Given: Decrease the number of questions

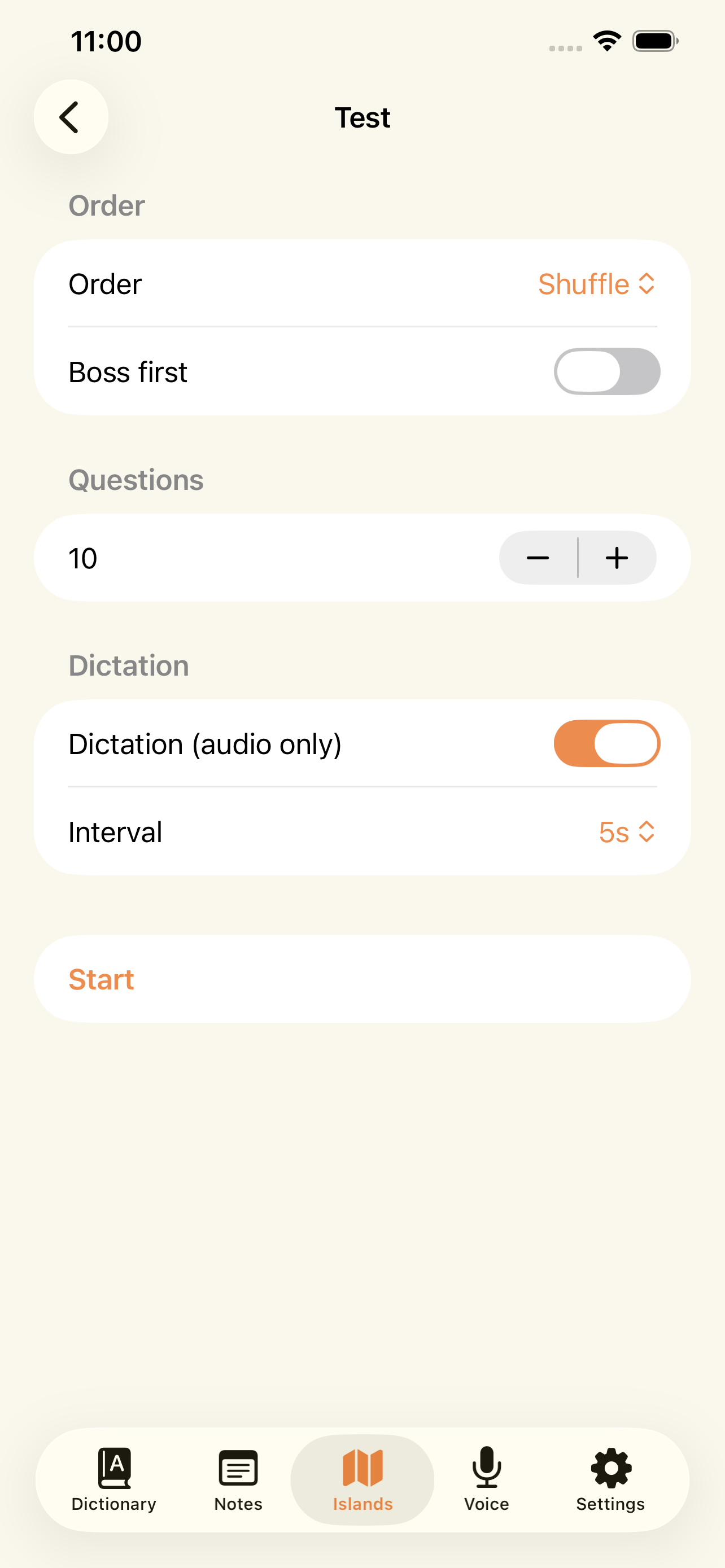Looking at the screenshot, I should [538, 558].
